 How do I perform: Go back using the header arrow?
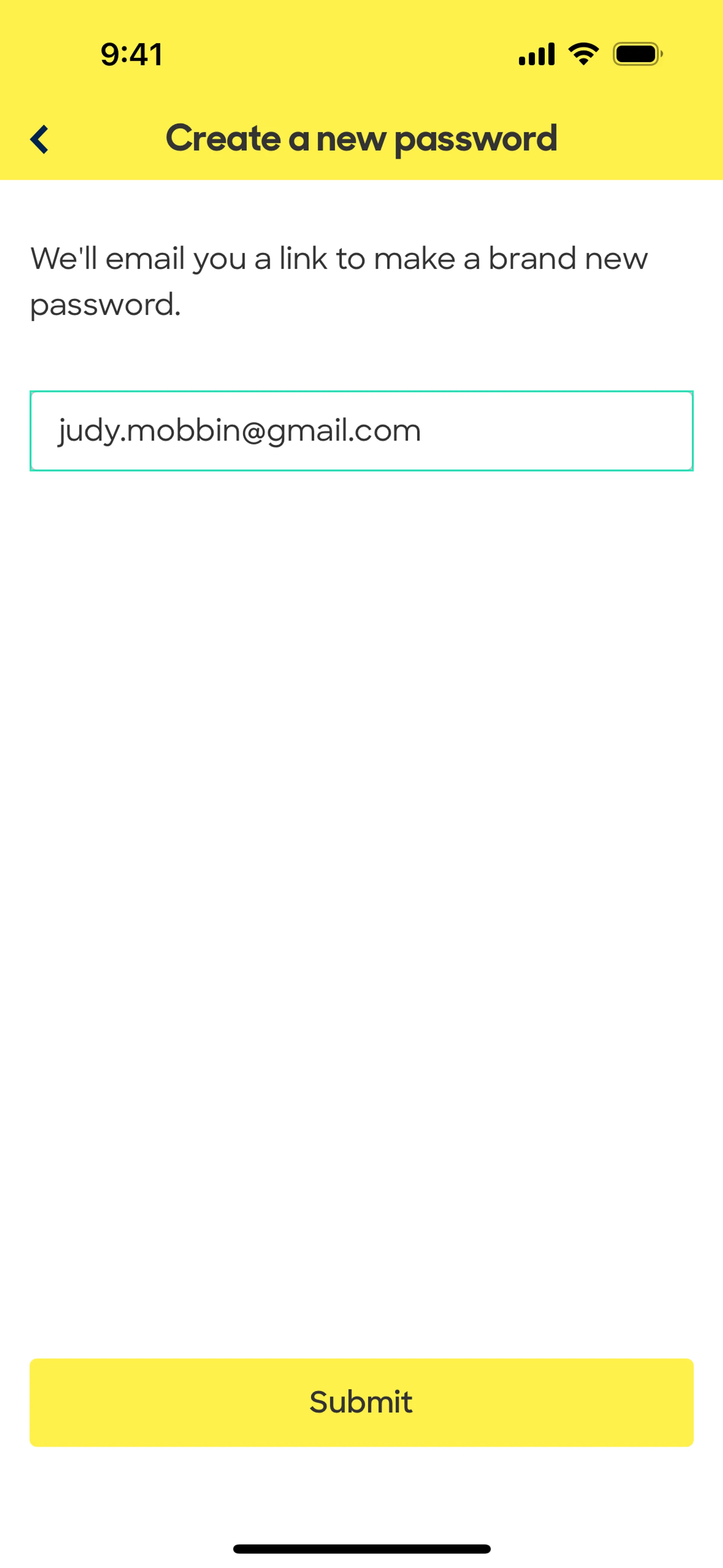tap(40, 139)
